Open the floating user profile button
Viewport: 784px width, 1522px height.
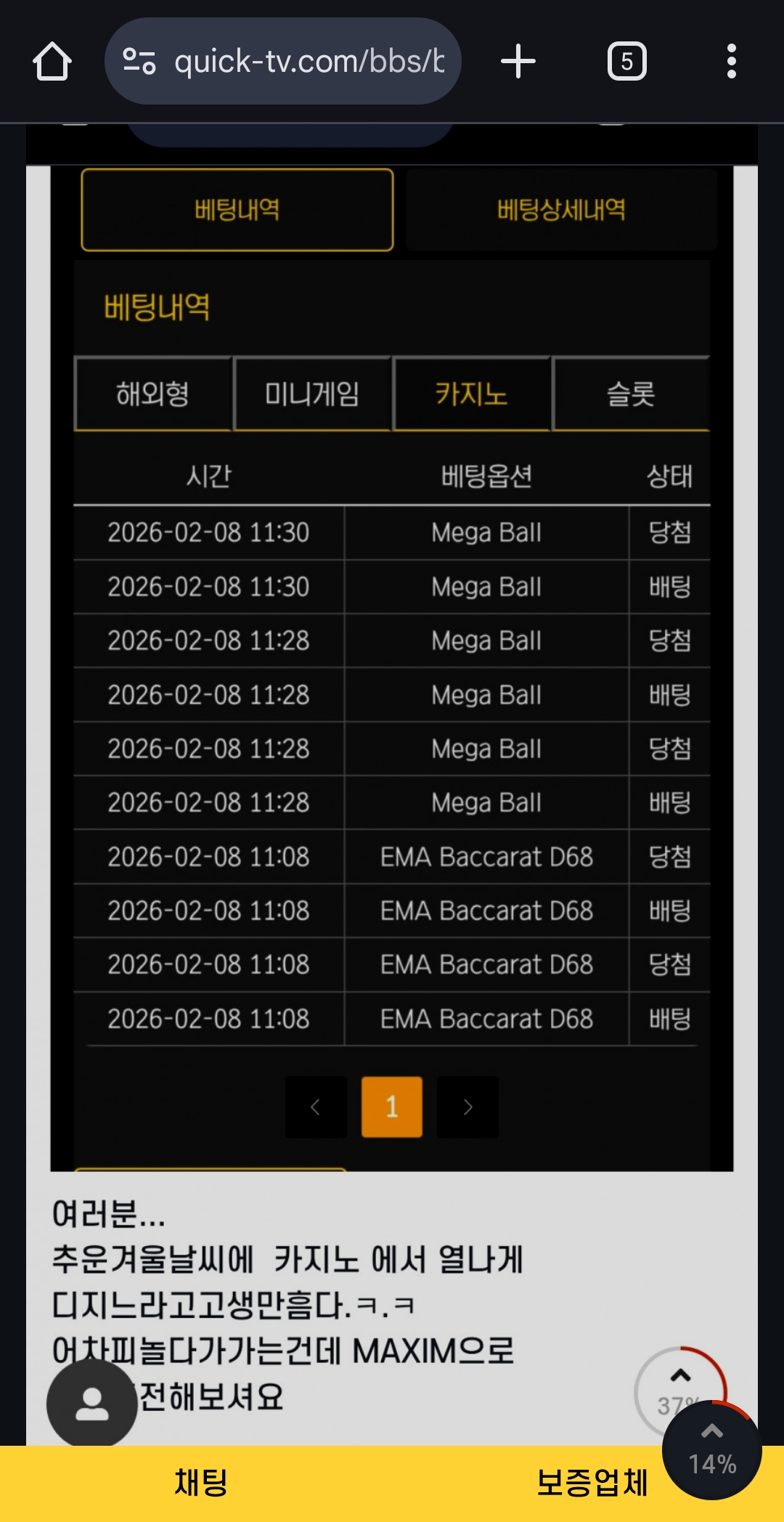point(92,1404)
